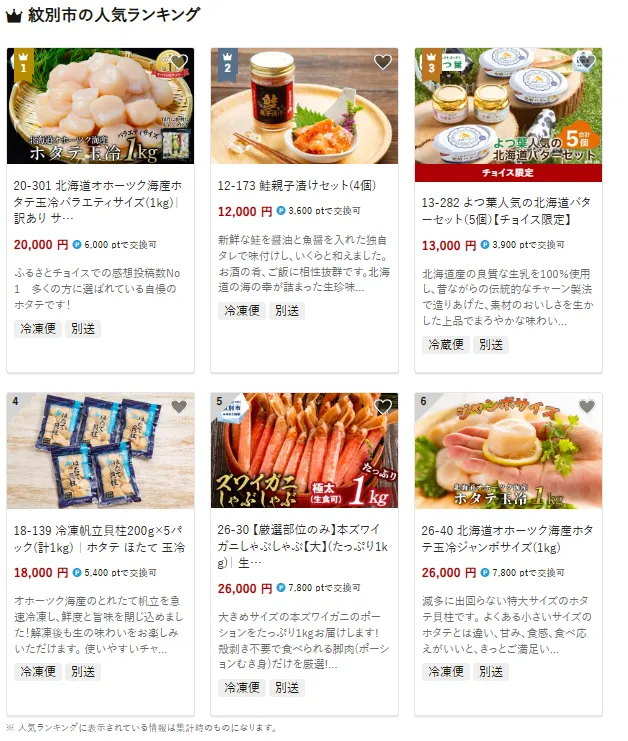The height and width of the screenshot is (741, 628).
Task: Favorite the よつ葉 butter set item
Action: click(587, 62)
